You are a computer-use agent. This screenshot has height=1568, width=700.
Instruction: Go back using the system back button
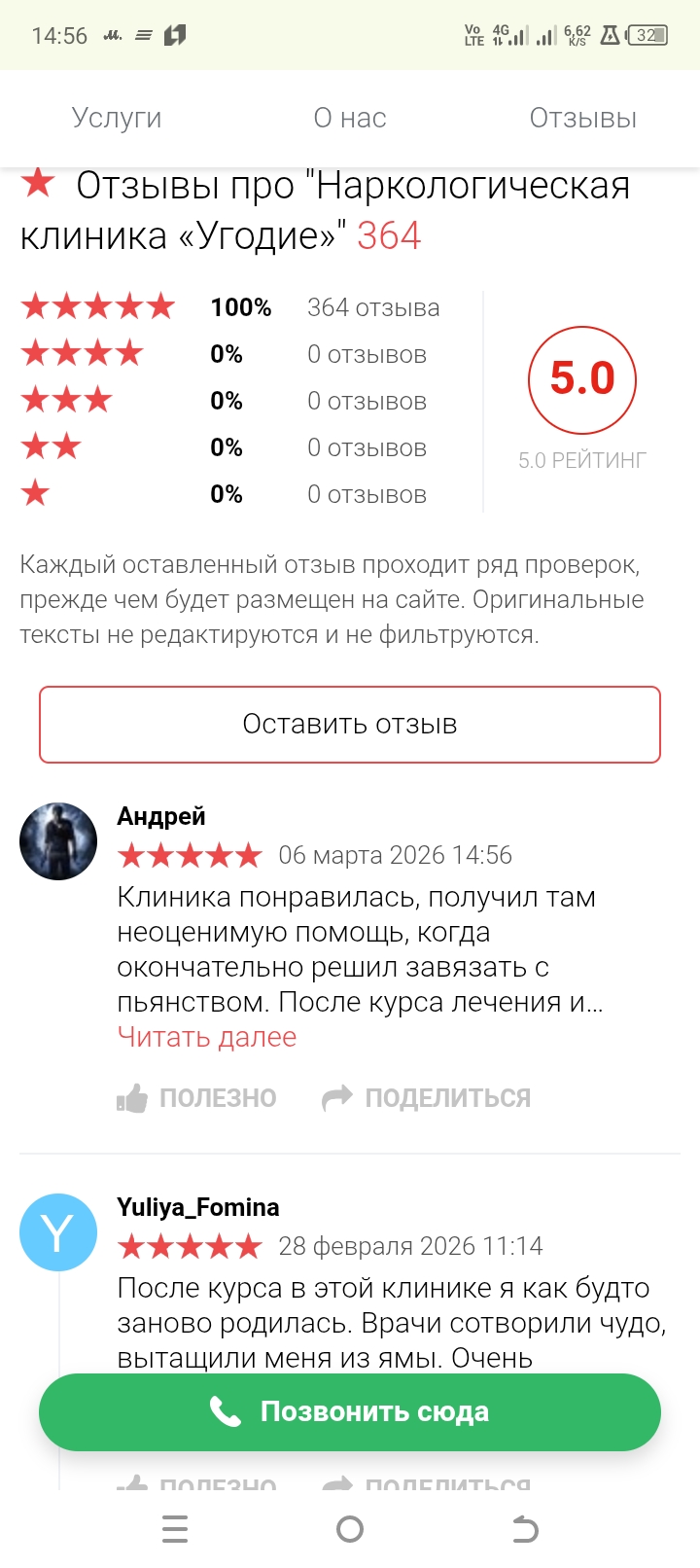pyautogui.click(x=525, y=1530)
